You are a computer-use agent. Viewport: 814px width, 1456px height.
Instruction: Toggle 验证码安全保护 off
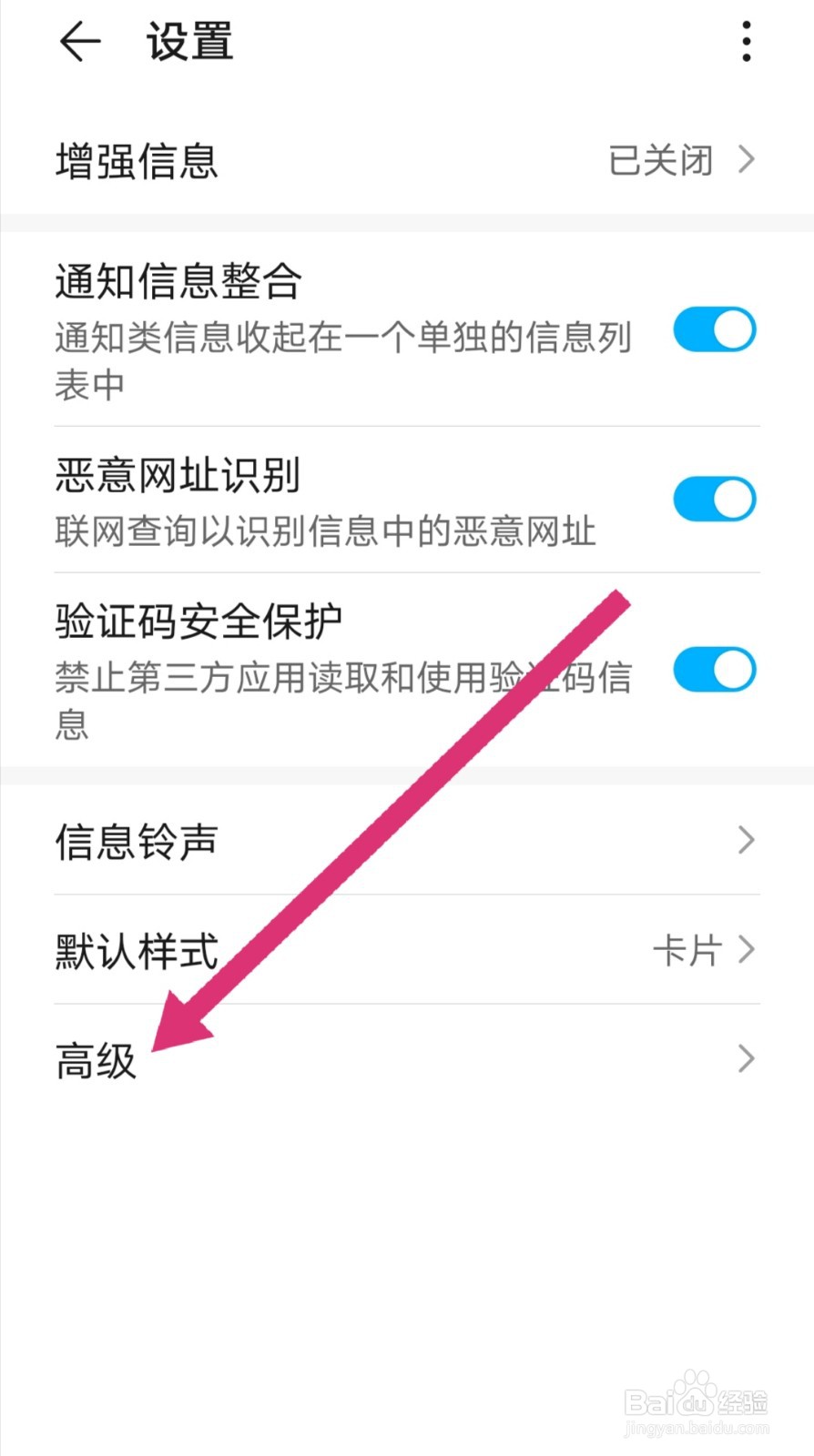pos(714,670)
